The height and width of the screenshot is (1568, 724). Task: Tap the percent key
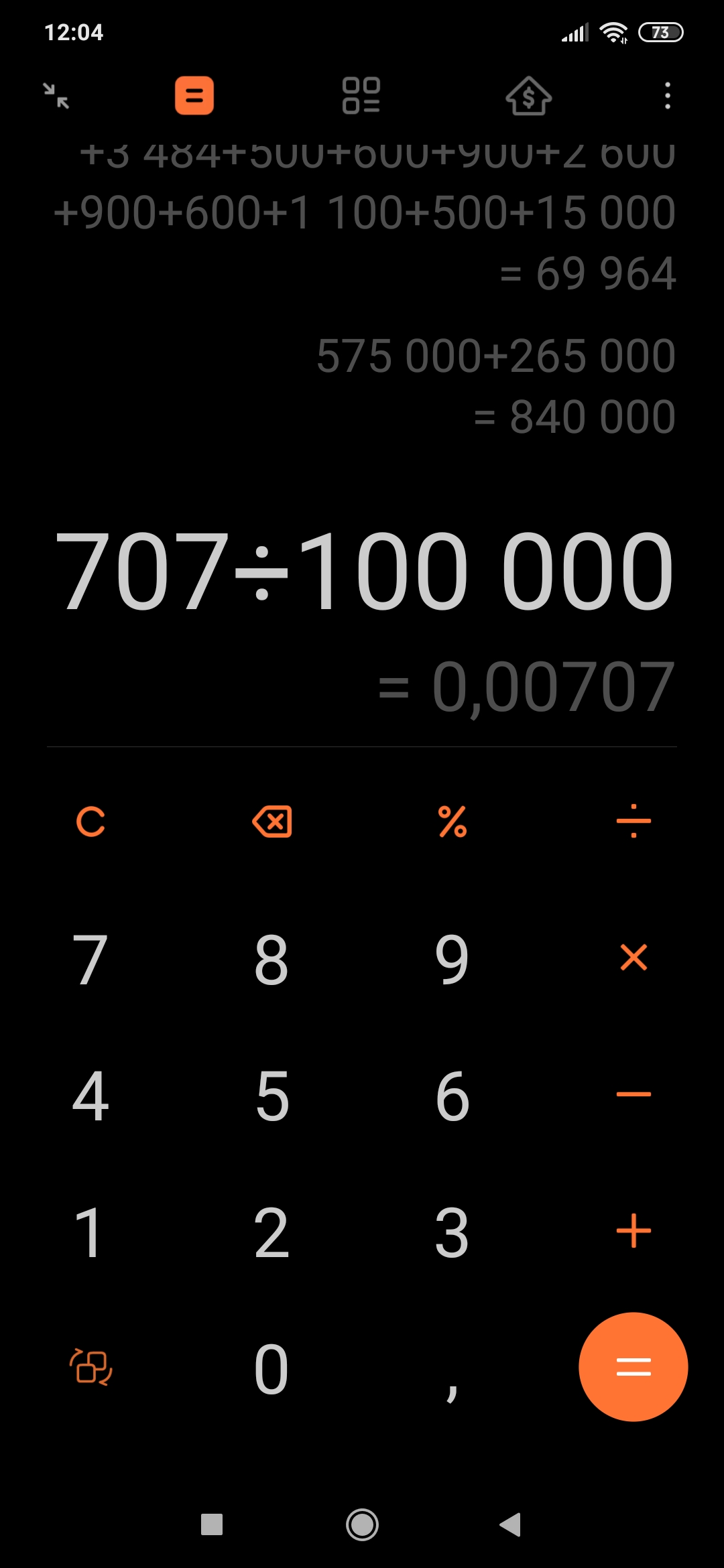(x=452, y=822)
